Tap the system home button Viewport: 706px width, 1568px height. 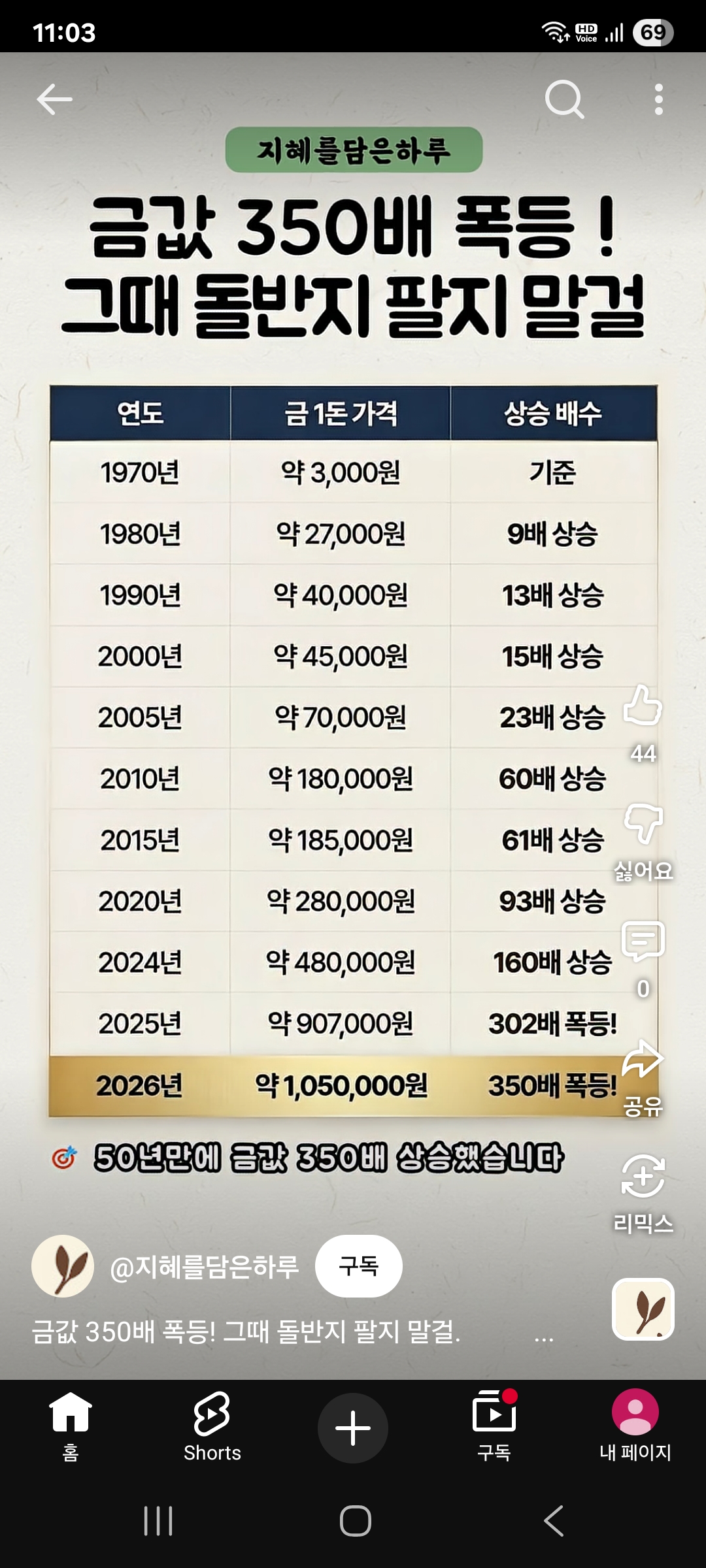point(355,1521)
